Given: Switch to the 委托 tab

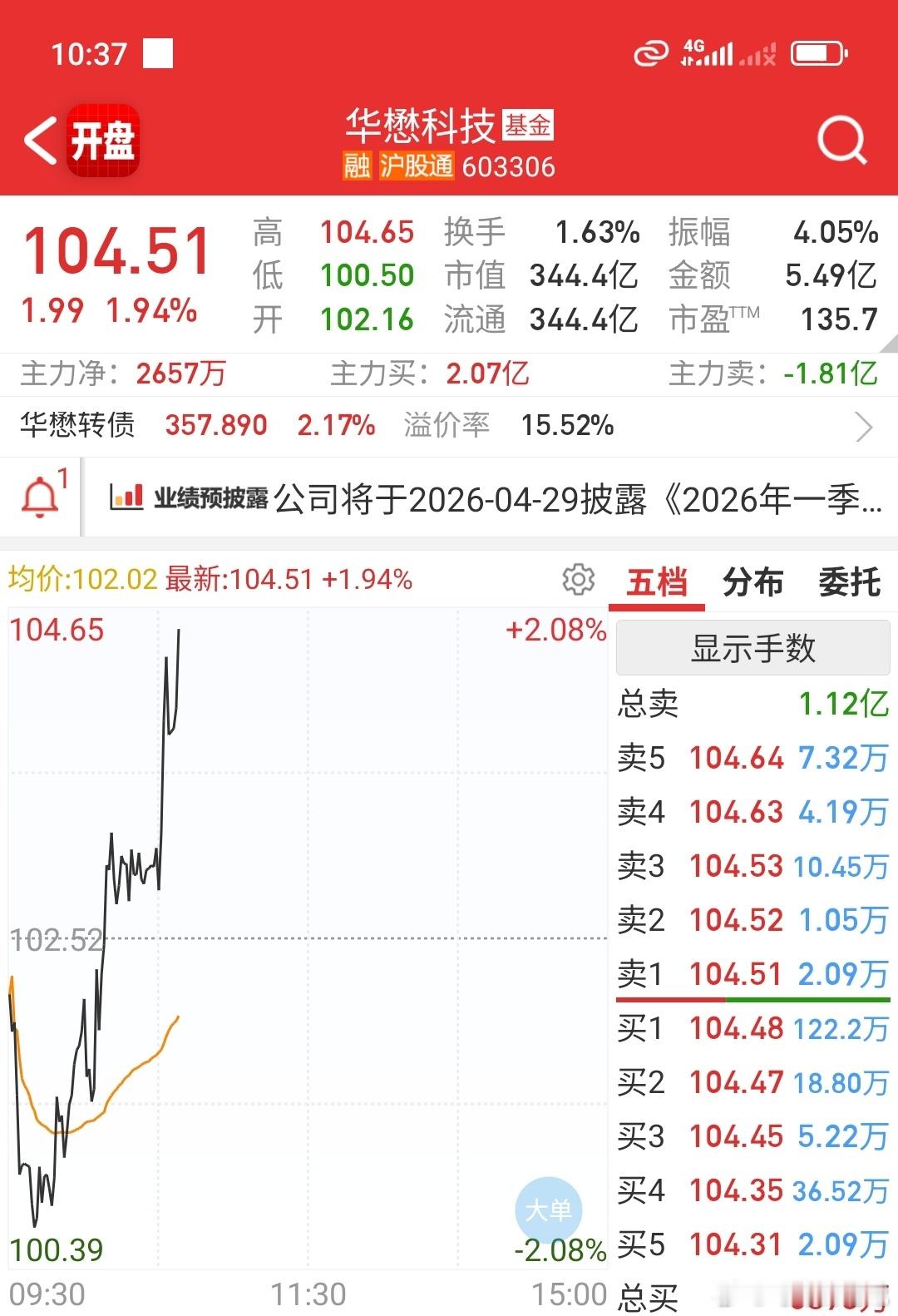Looking at the screenshot, I should (850, 581).
